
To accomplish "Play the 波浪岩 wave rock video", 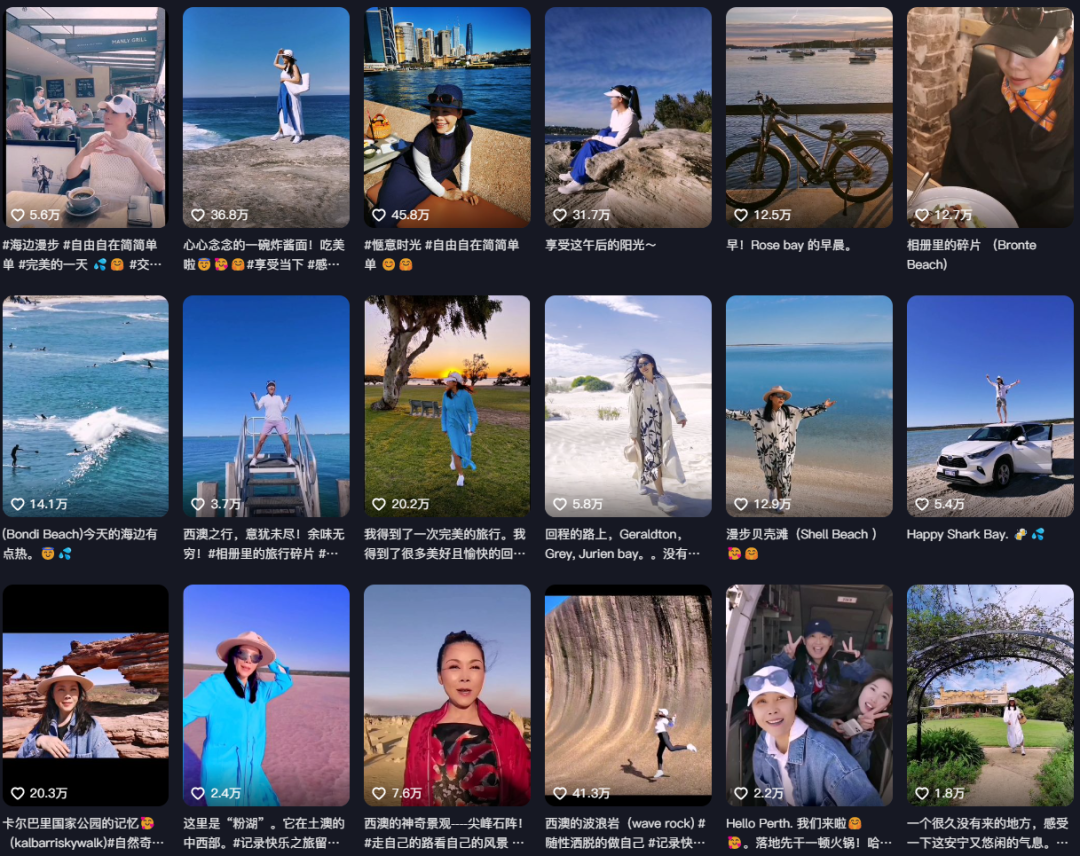I will click(628, 695).
